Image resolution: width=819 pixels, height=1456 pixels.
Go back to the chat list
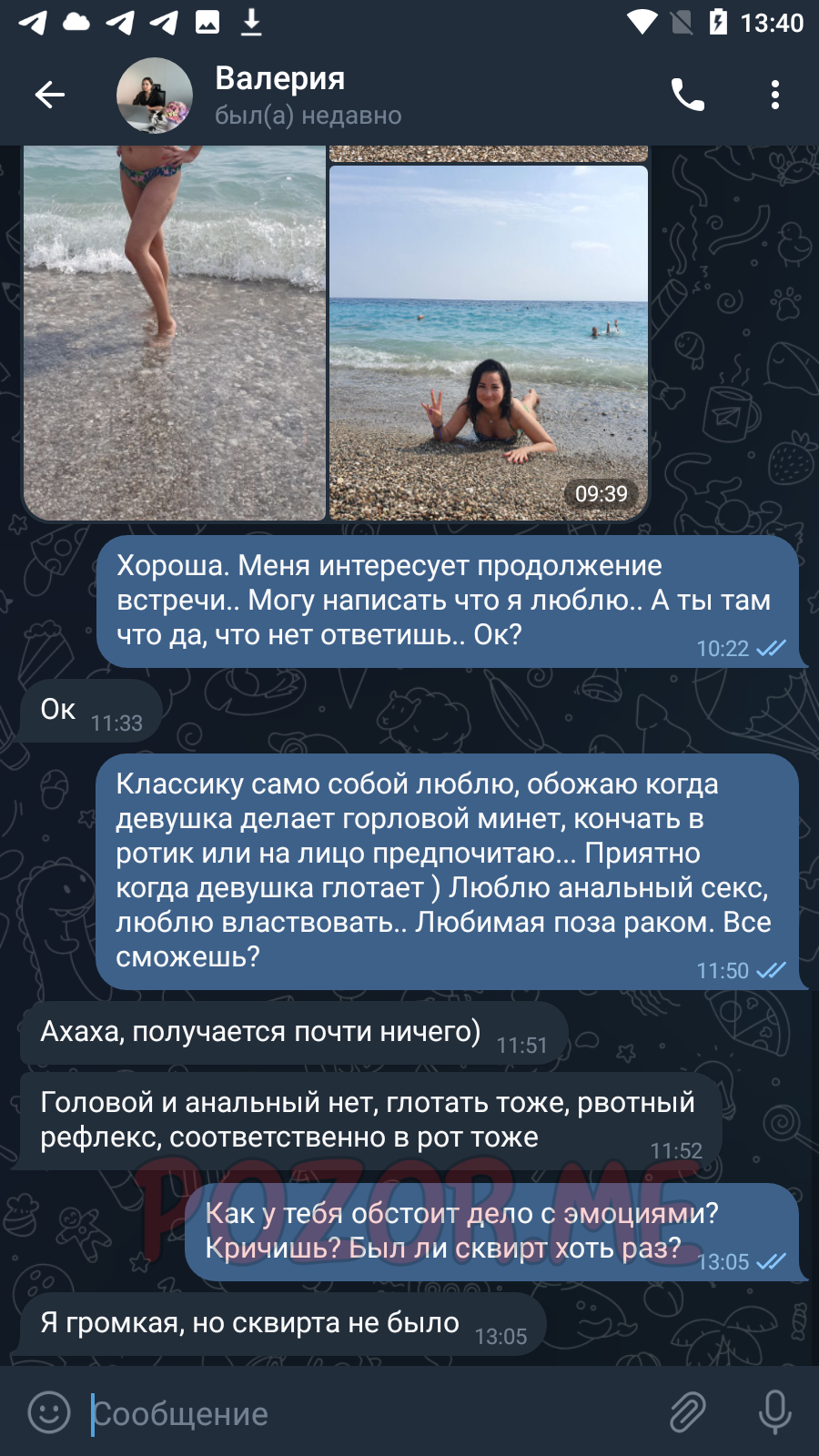(50, 95)
